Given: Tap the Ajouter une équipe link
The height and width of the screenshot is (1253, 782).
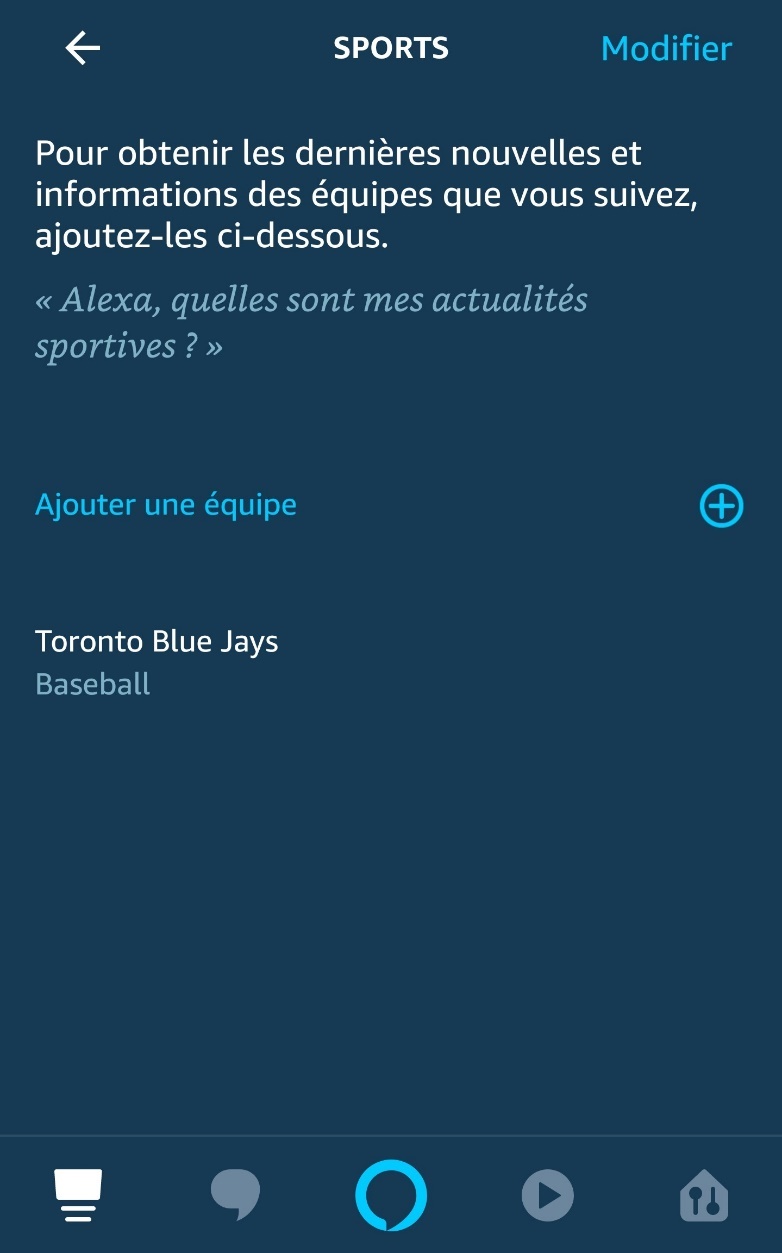Looking at the screenshot, I should [x=166, y=504].
